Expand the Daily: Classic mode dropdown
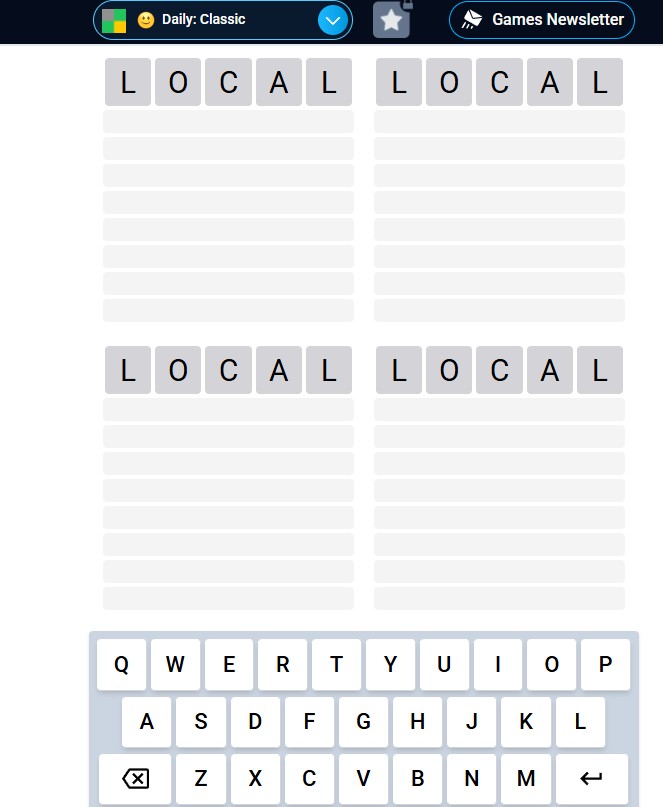Screen dimensions: 663x807 point(333,20)
